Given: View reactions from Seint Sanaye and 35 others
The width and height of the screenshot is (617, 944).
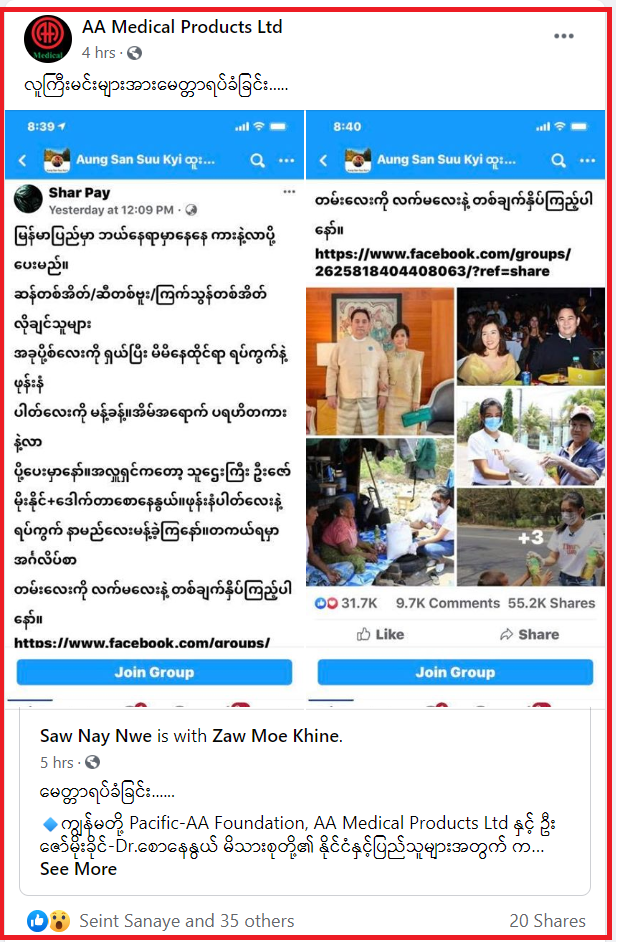Looking at the screenshot, I should [x=186, y=921].
